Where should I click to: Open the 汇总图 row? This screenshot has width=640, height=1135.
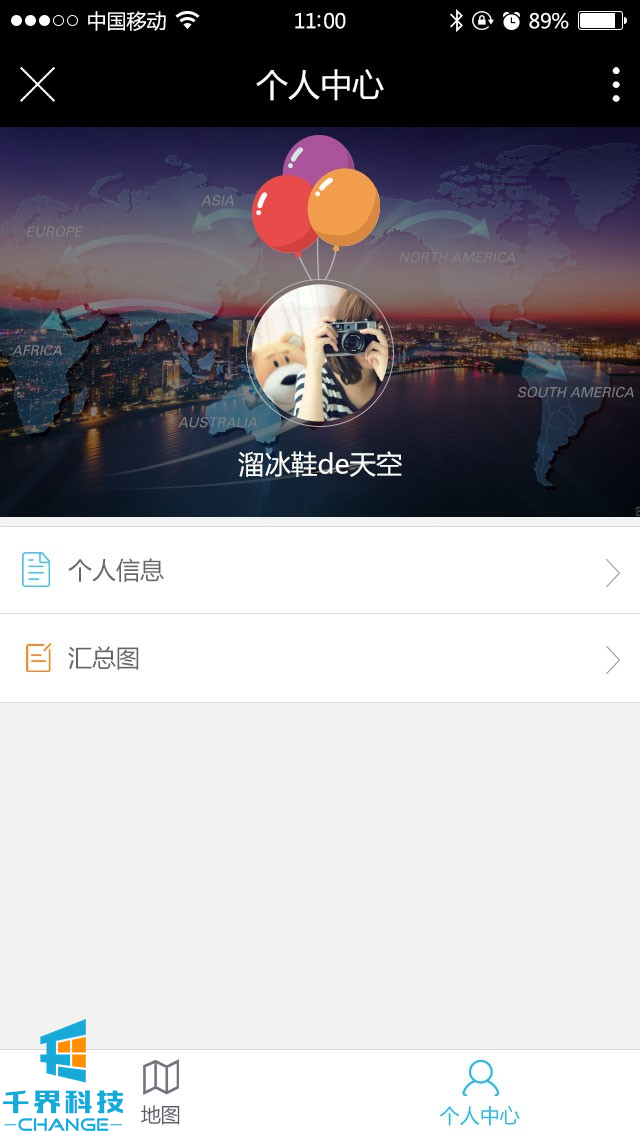pyautogui.click(x=320, y=659)
